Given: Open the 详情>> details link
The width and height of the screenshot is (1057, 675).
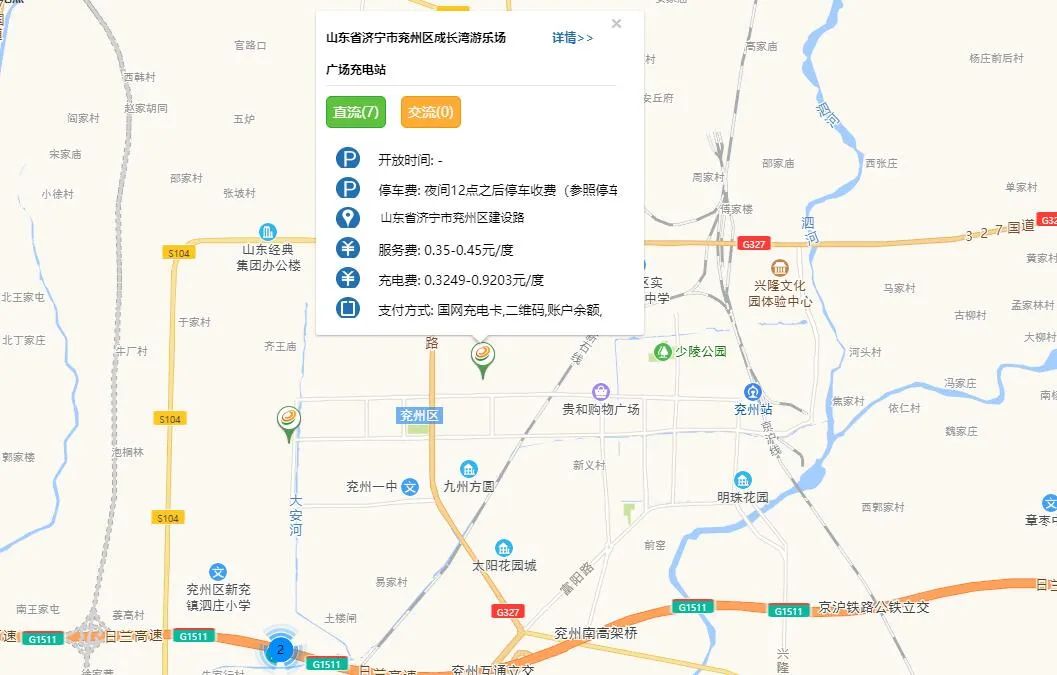Looking at the screenshot, I should pyautogui.click(x=572, y=38).
